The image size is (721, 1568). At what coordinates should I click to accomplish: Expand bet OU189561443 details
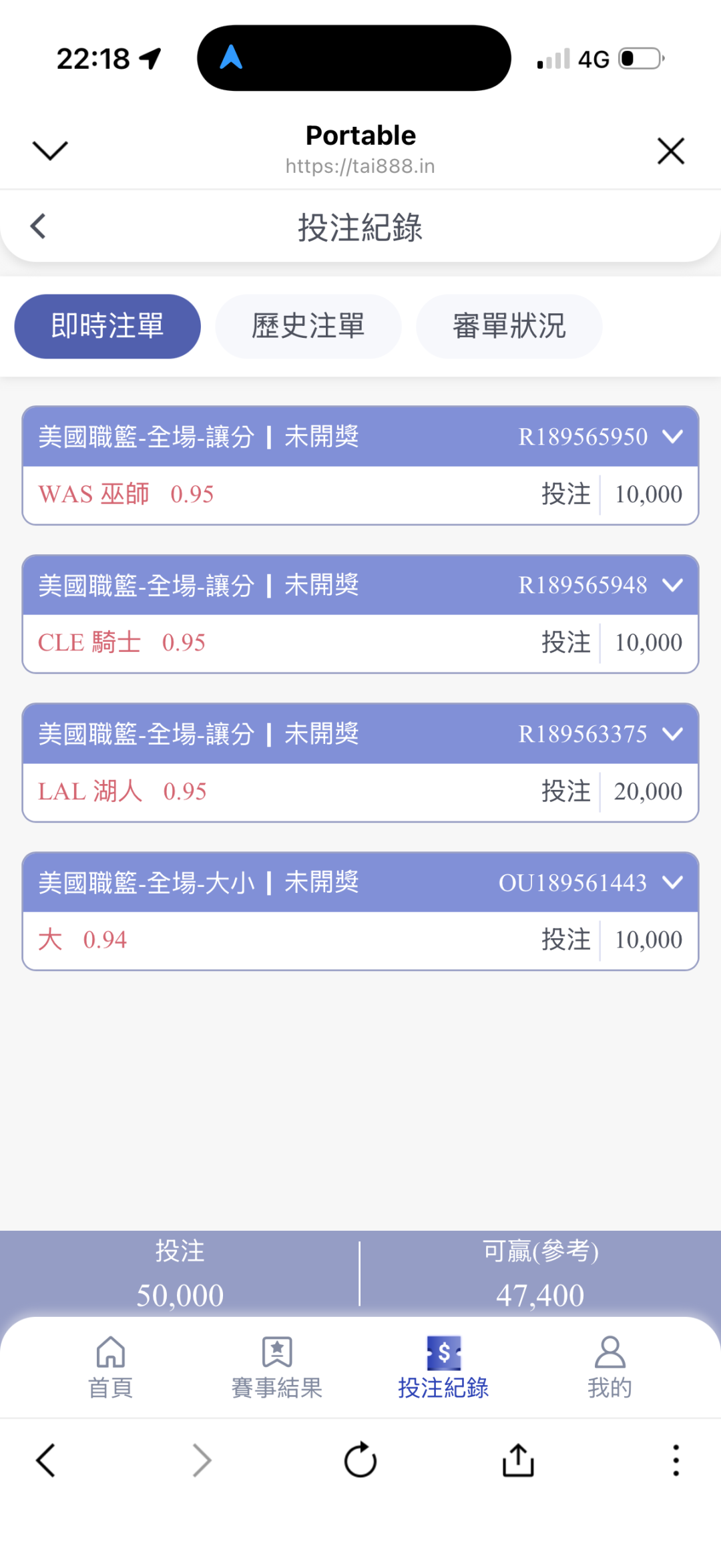(672, 883)
